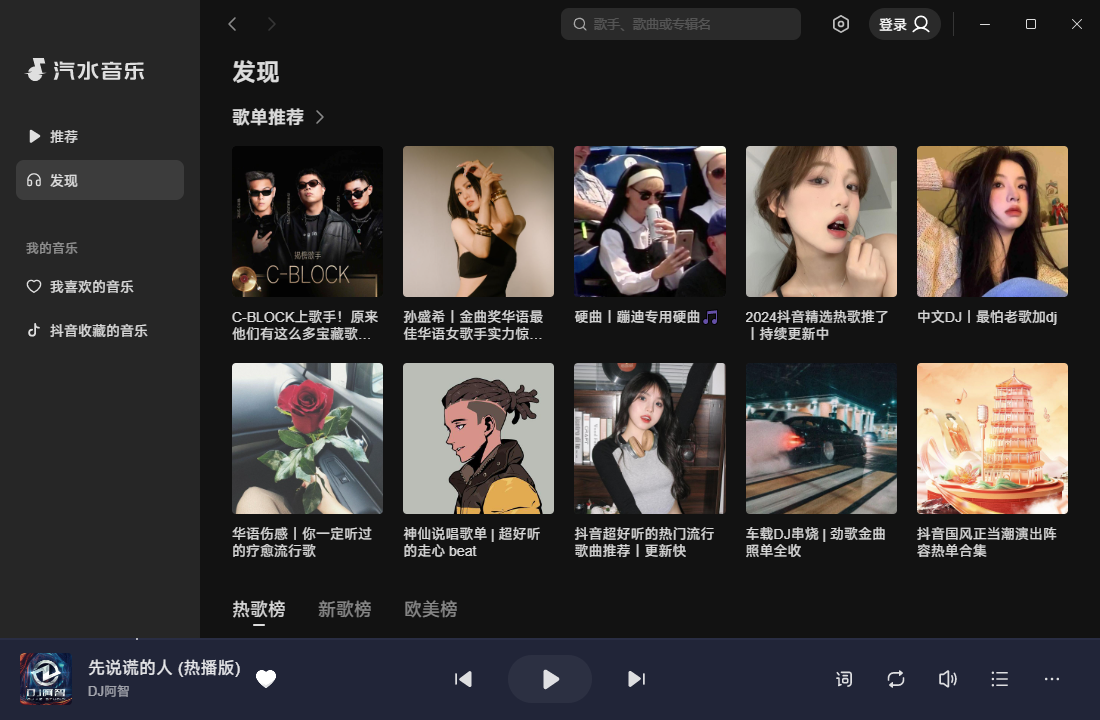Image resolution: width=1100 pixels, height=720 pixels.
Task: Open the C-BLOCK上歌手 playlist
Action: click(x=307, y=222)
